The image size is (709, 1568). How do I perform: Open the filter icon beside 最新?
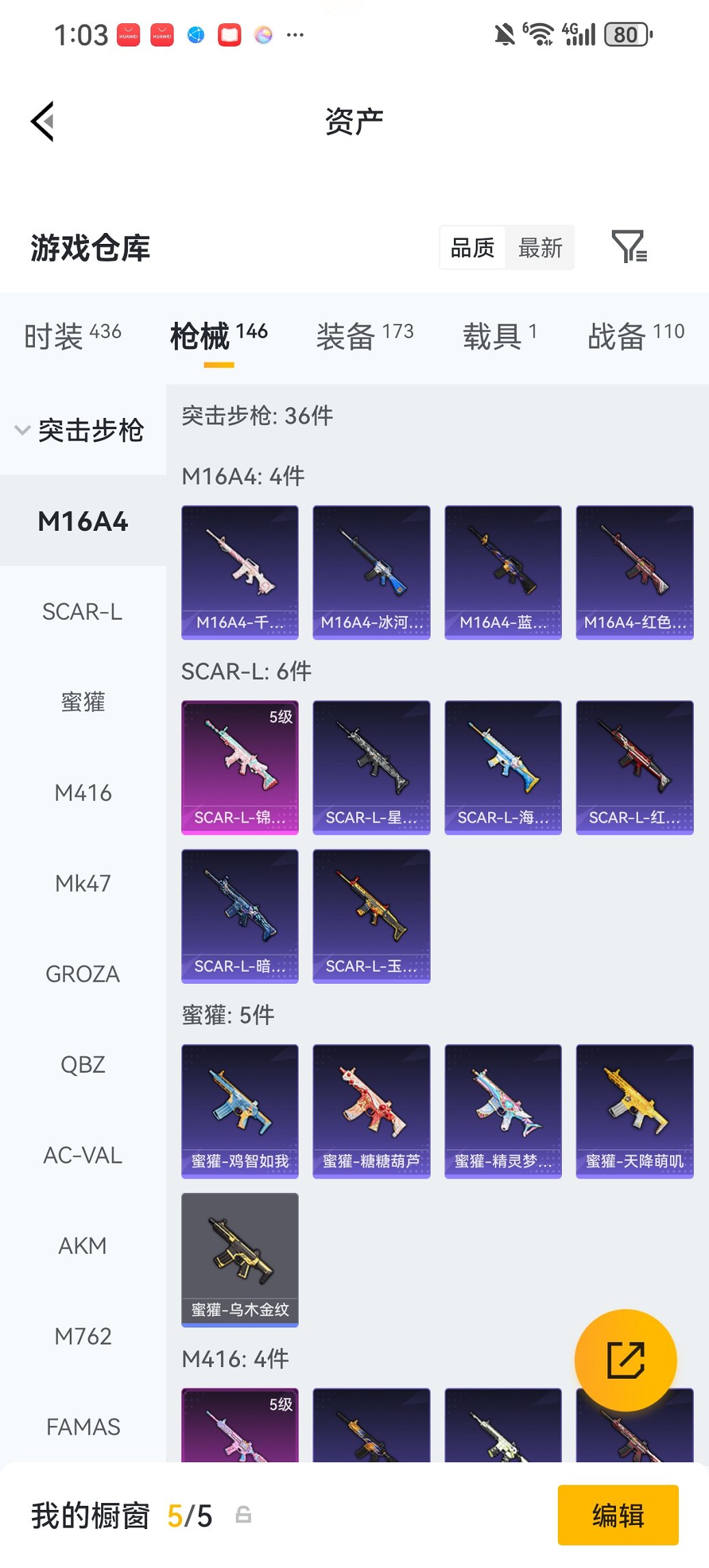point(628,247)
